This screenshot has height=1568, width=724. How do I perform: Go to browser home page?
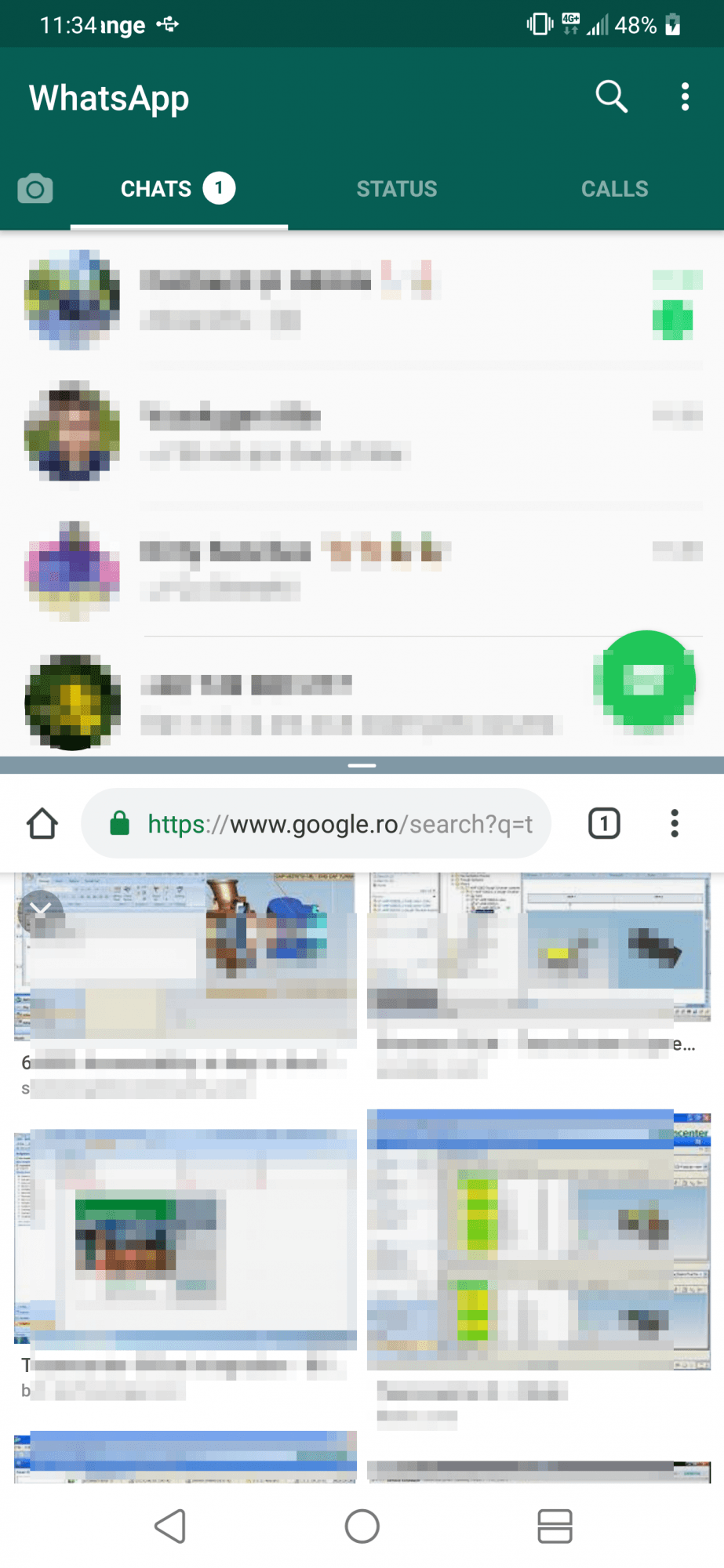[x=42, y=824]
